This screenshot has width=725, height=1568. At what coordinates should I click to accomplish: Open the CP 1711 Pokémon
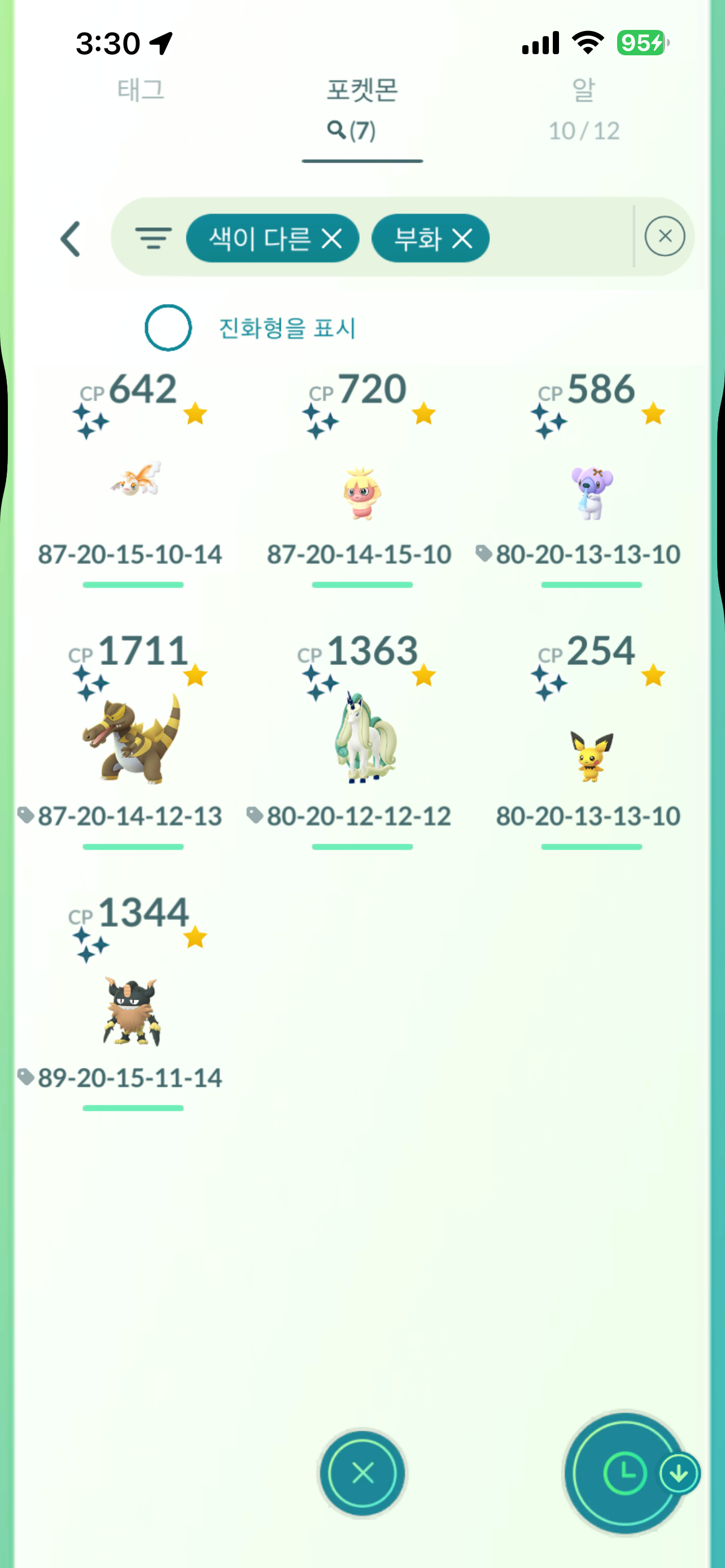pos(133,739)
